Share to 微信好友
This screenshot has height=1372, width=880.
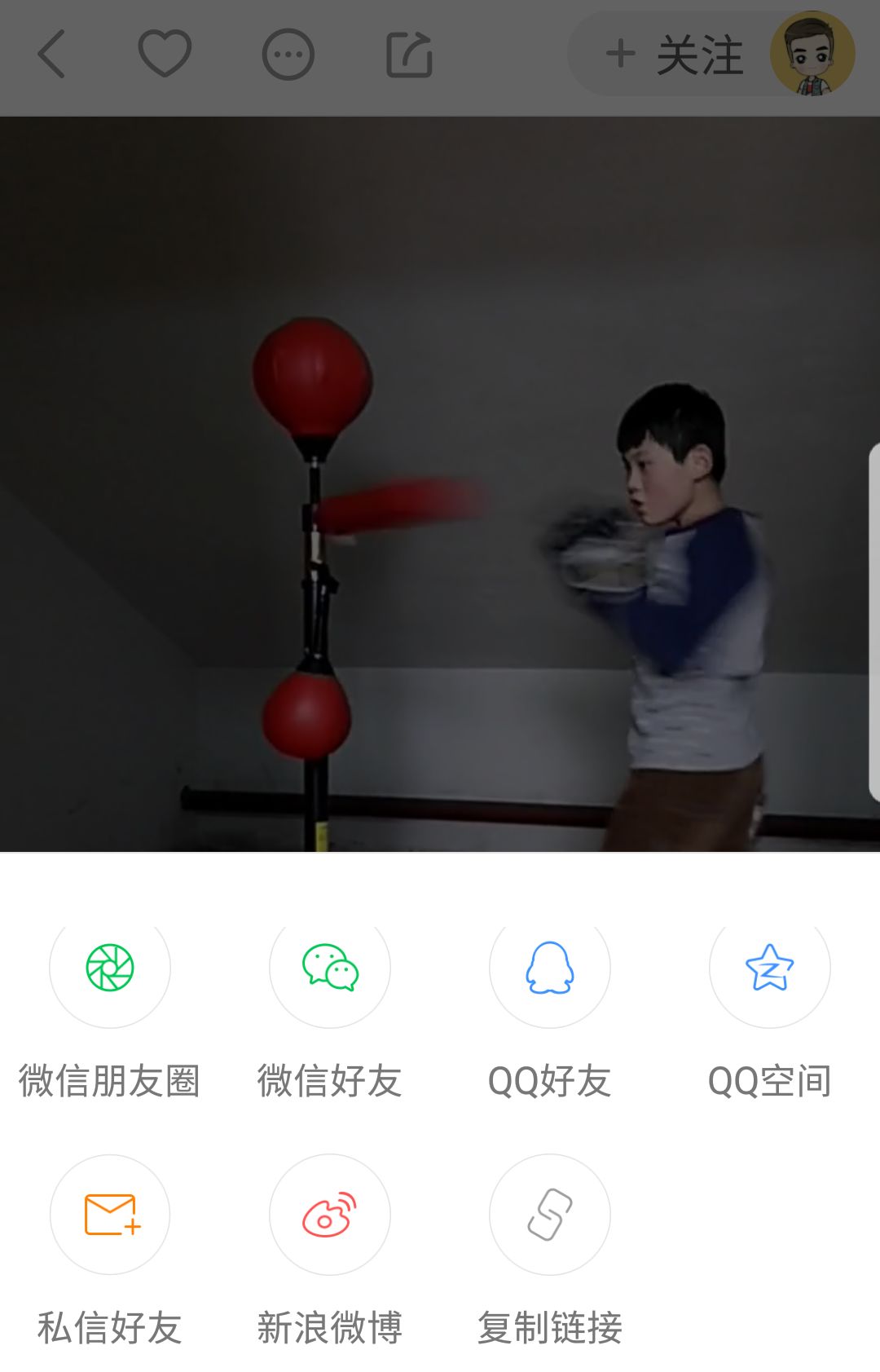tap(330, 968)
